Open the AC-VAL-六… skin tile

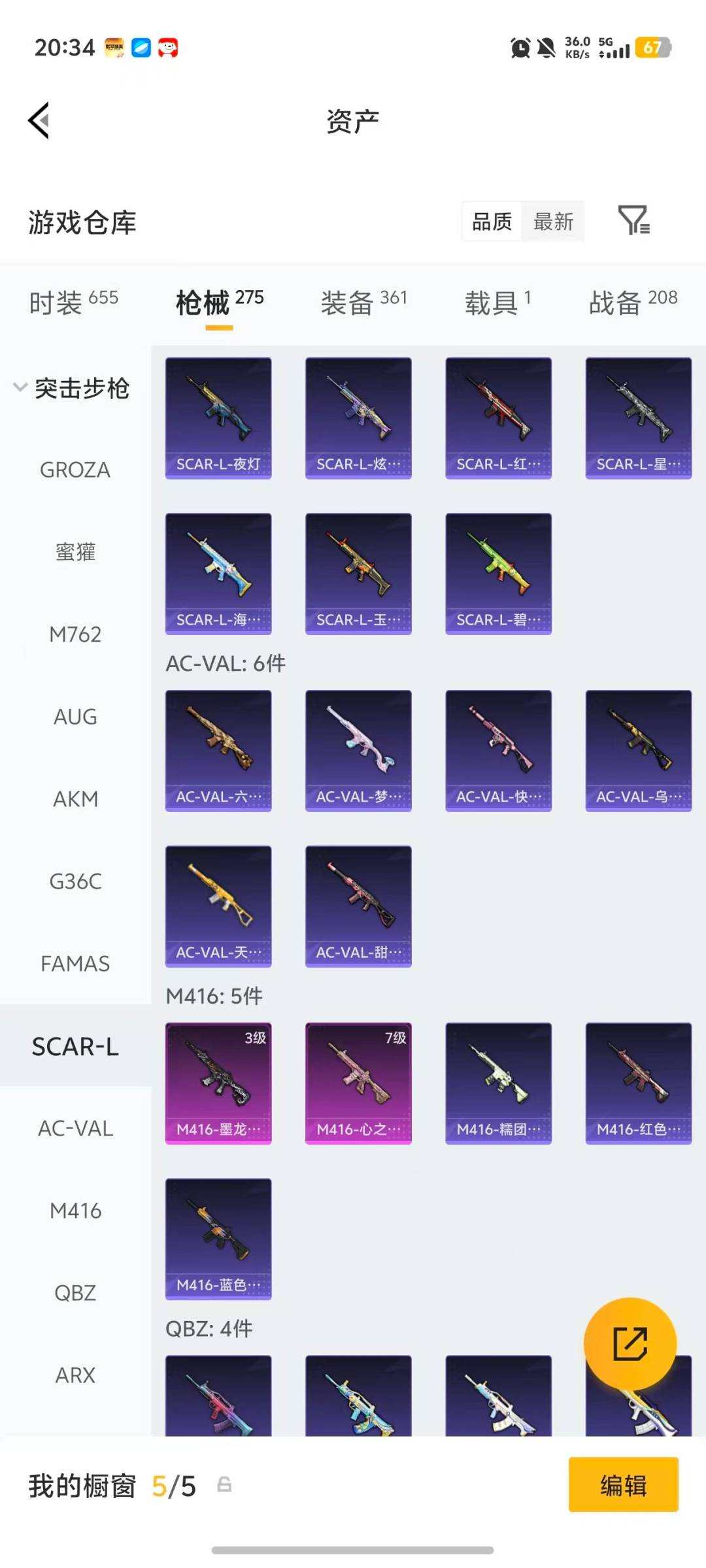point(218,751)
